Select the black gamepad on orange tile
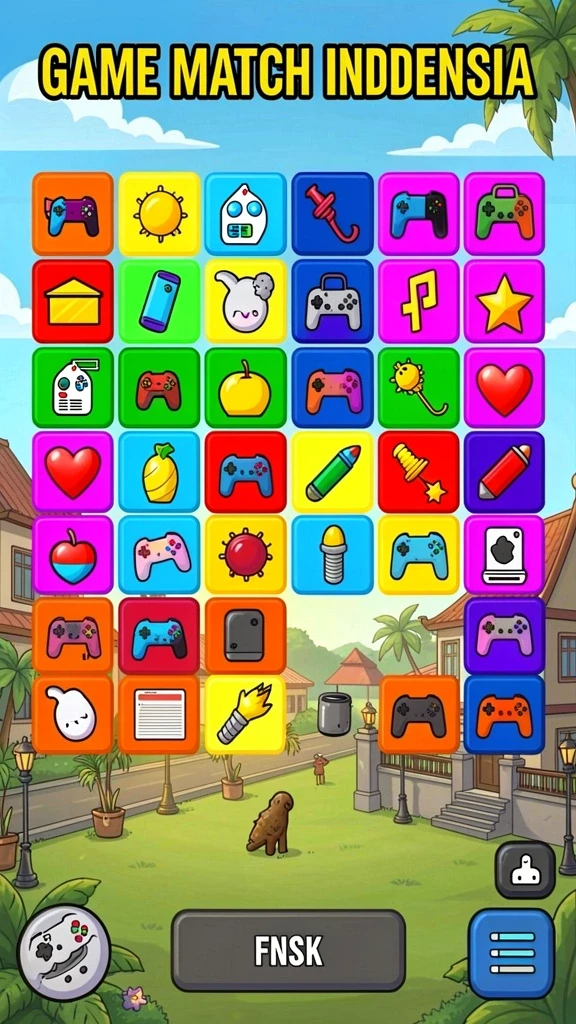This screenshot has width=576, height=1024. [x=419, y=714]
